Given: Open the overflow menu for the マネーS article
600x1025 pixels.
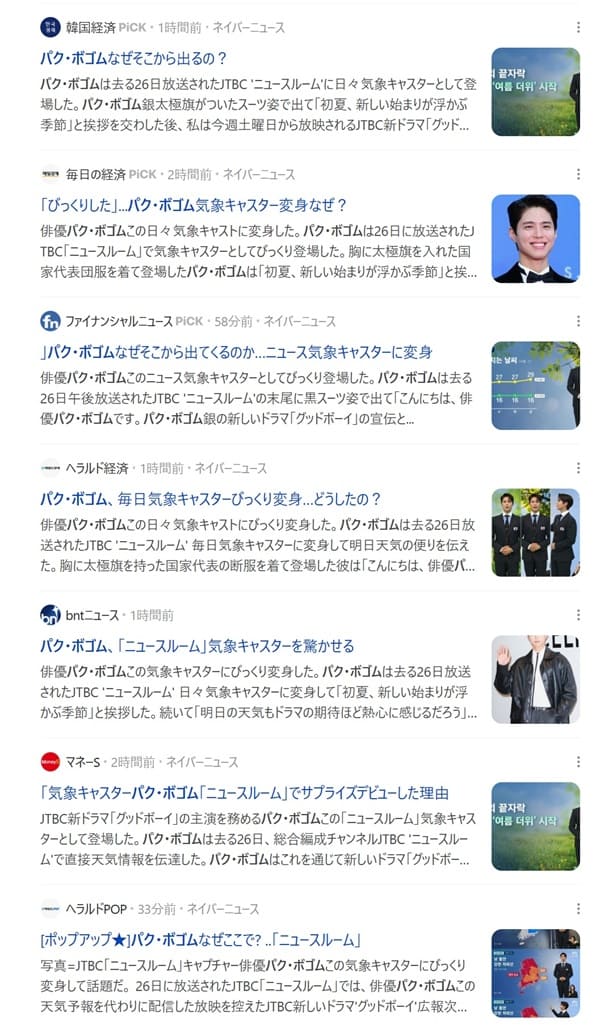Looking at the screenshot, I should tap(578, 762).
